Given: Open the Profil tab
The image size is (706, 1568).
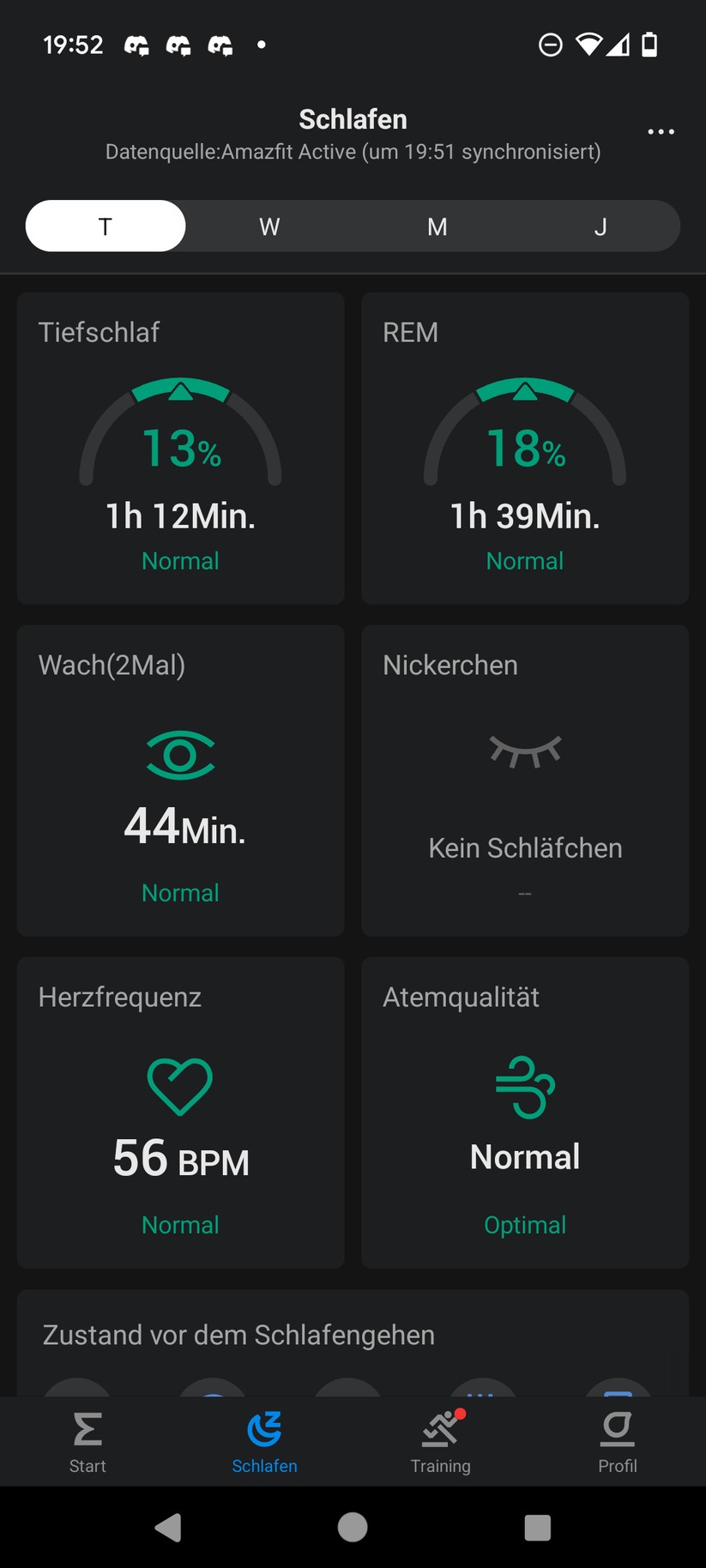Looking at the screenshot, I should click(x=618, y=1442).
